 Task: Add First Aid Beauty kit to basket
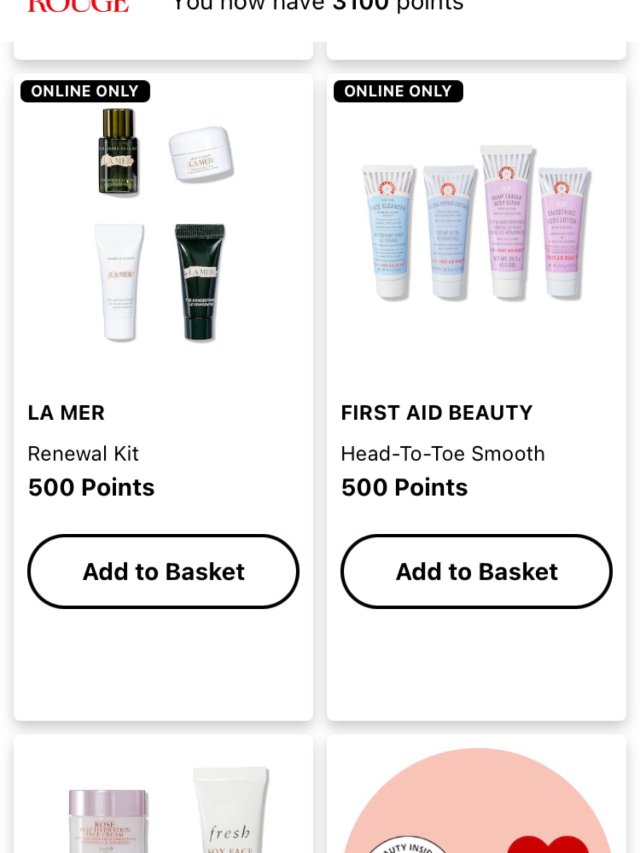coord(476,571)
